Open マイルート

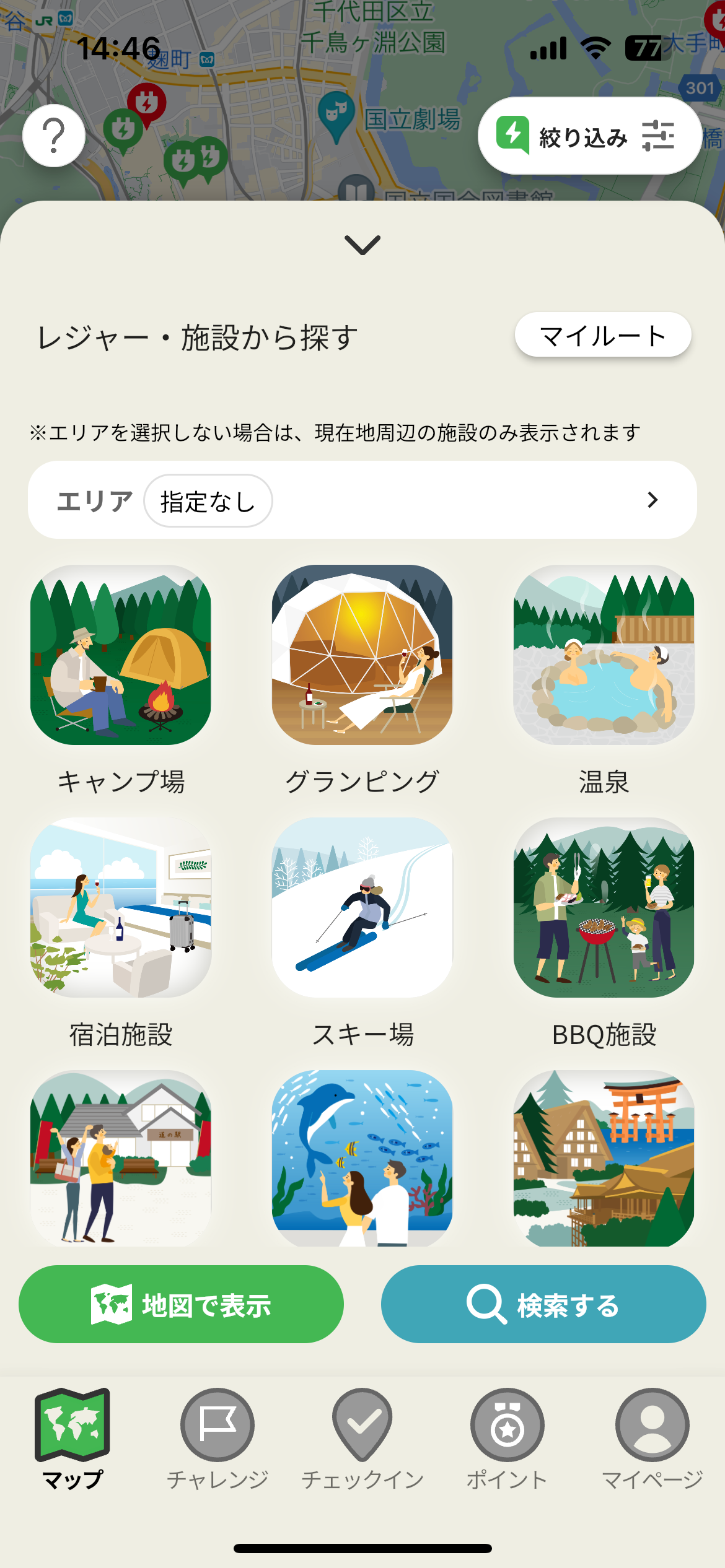(x=602, y=335)
